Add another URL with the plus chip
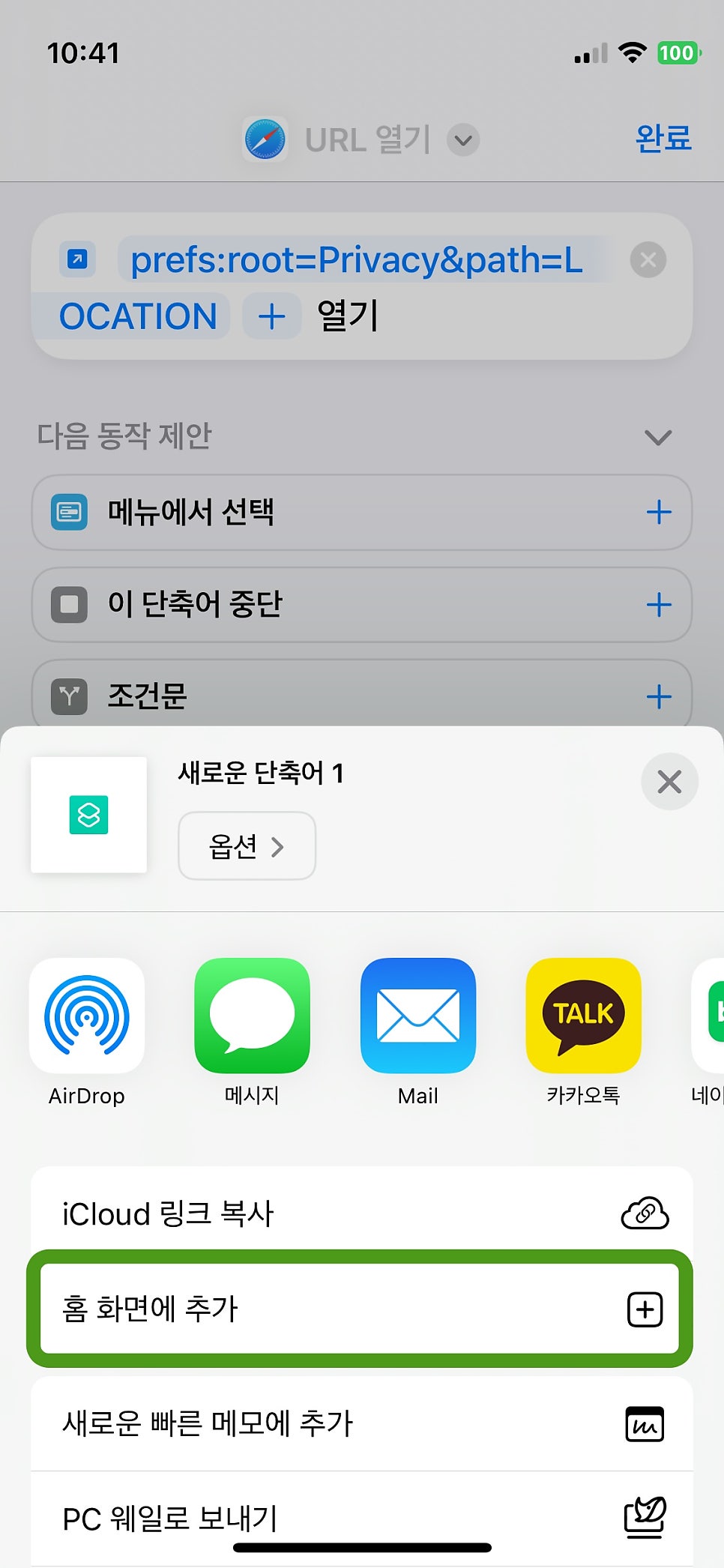 (x=271, y=316)
